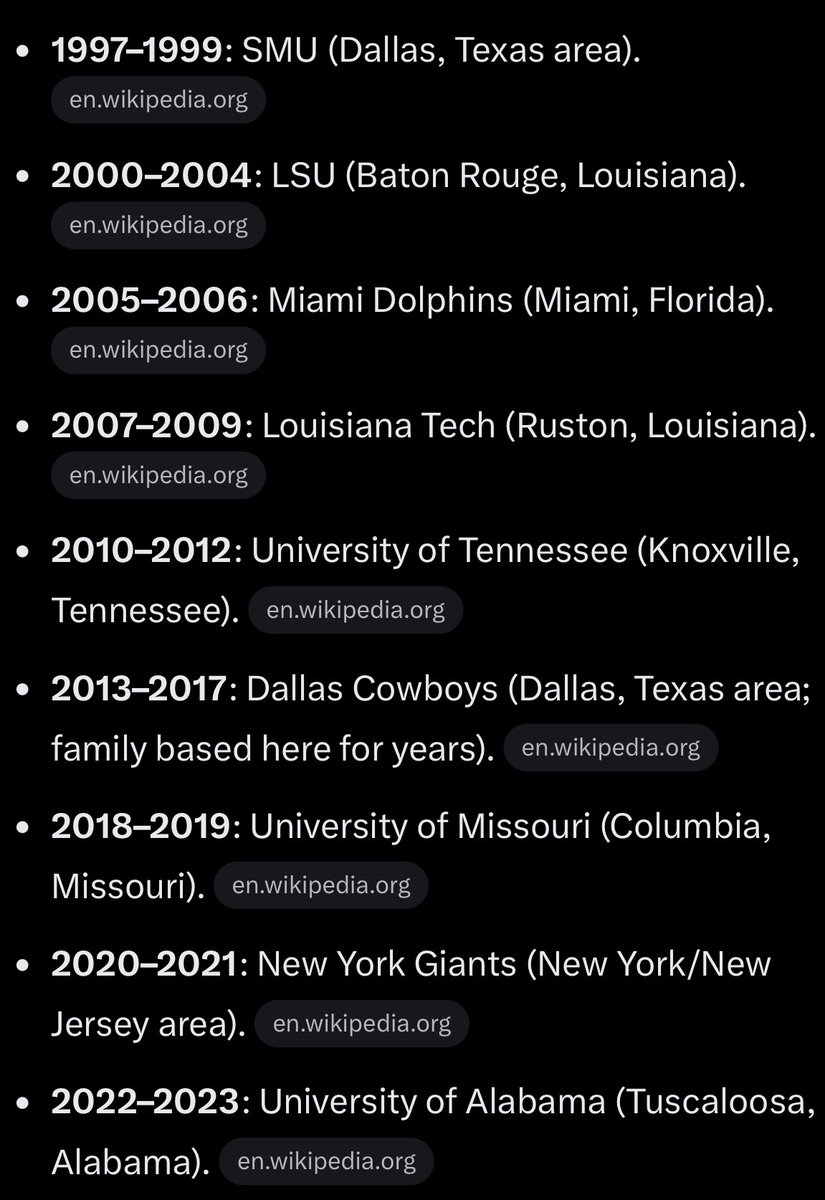Screen dimensions: 825x1200
Task: Open the Wikipedia citation for University of Alabama
Action: 326,1161
